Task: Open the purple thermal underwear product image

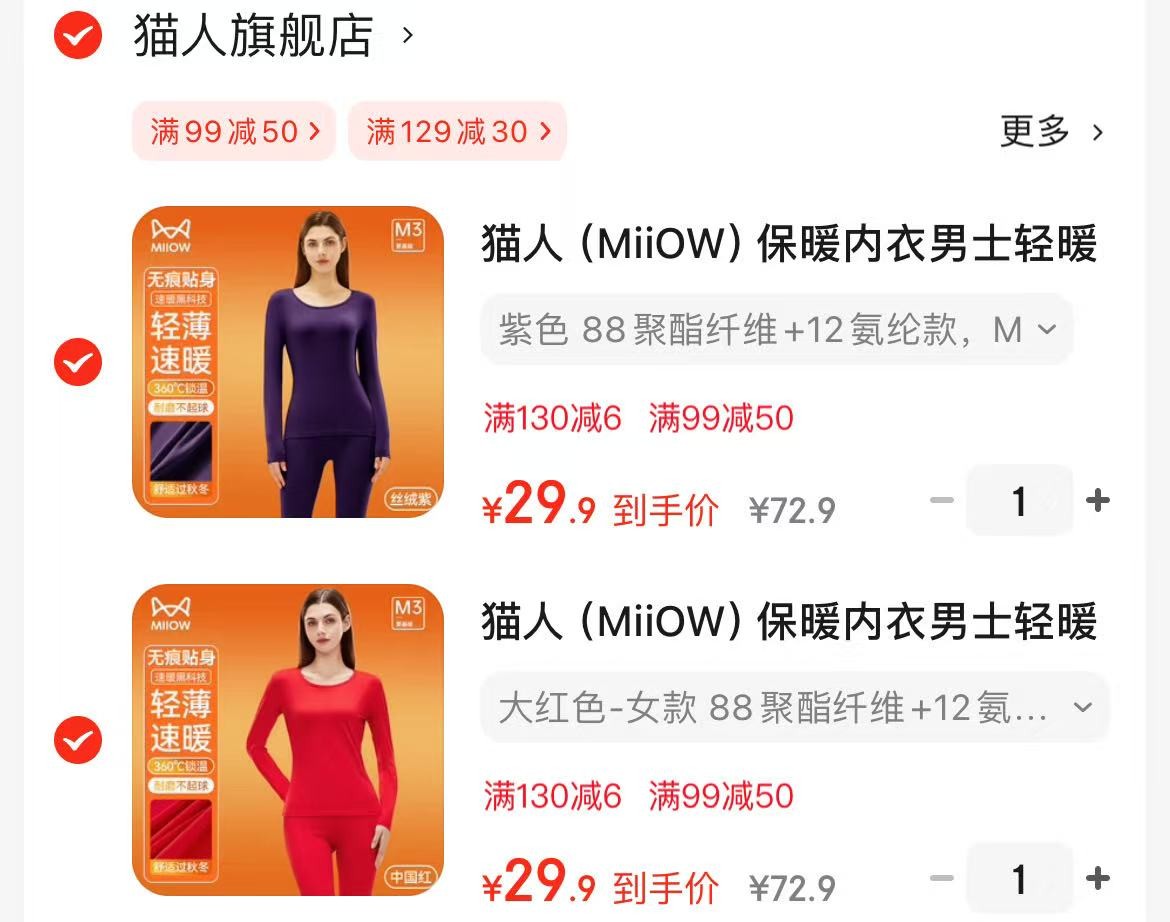Action: point(288,362)
